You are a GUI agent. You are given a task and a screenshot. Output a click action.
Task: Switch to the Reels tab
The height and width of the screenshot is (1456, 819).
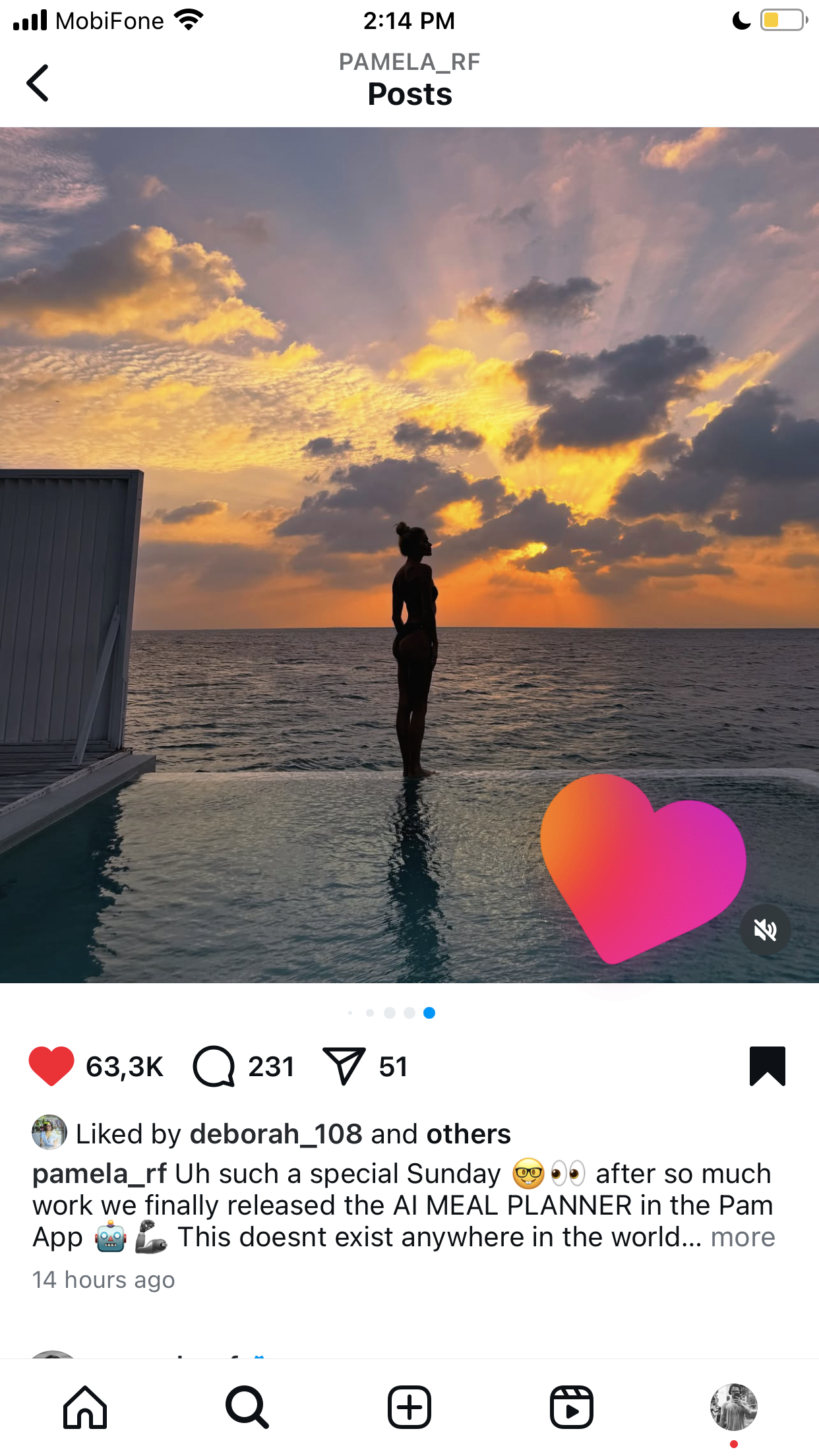point(572,1407)
